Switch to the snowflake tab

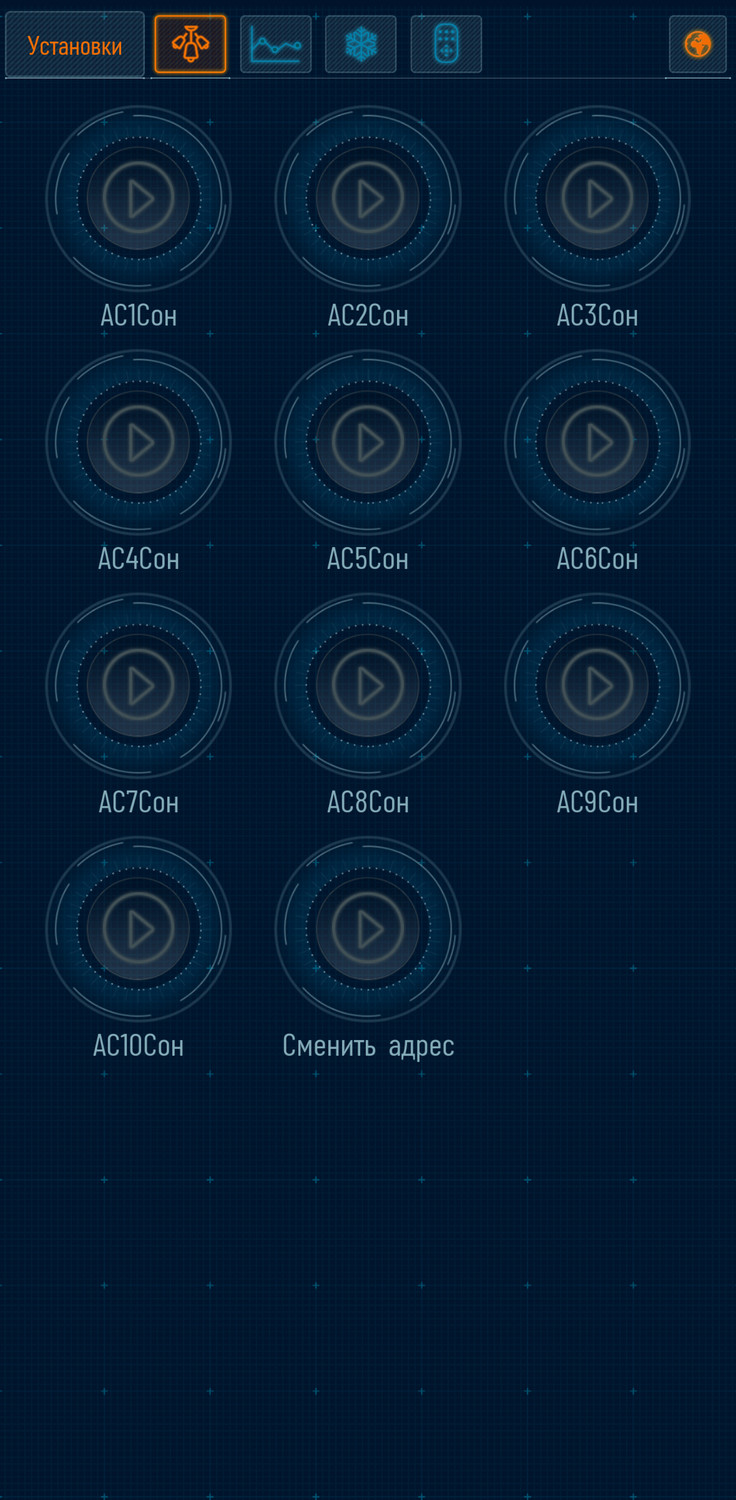[x=360, y=45]
